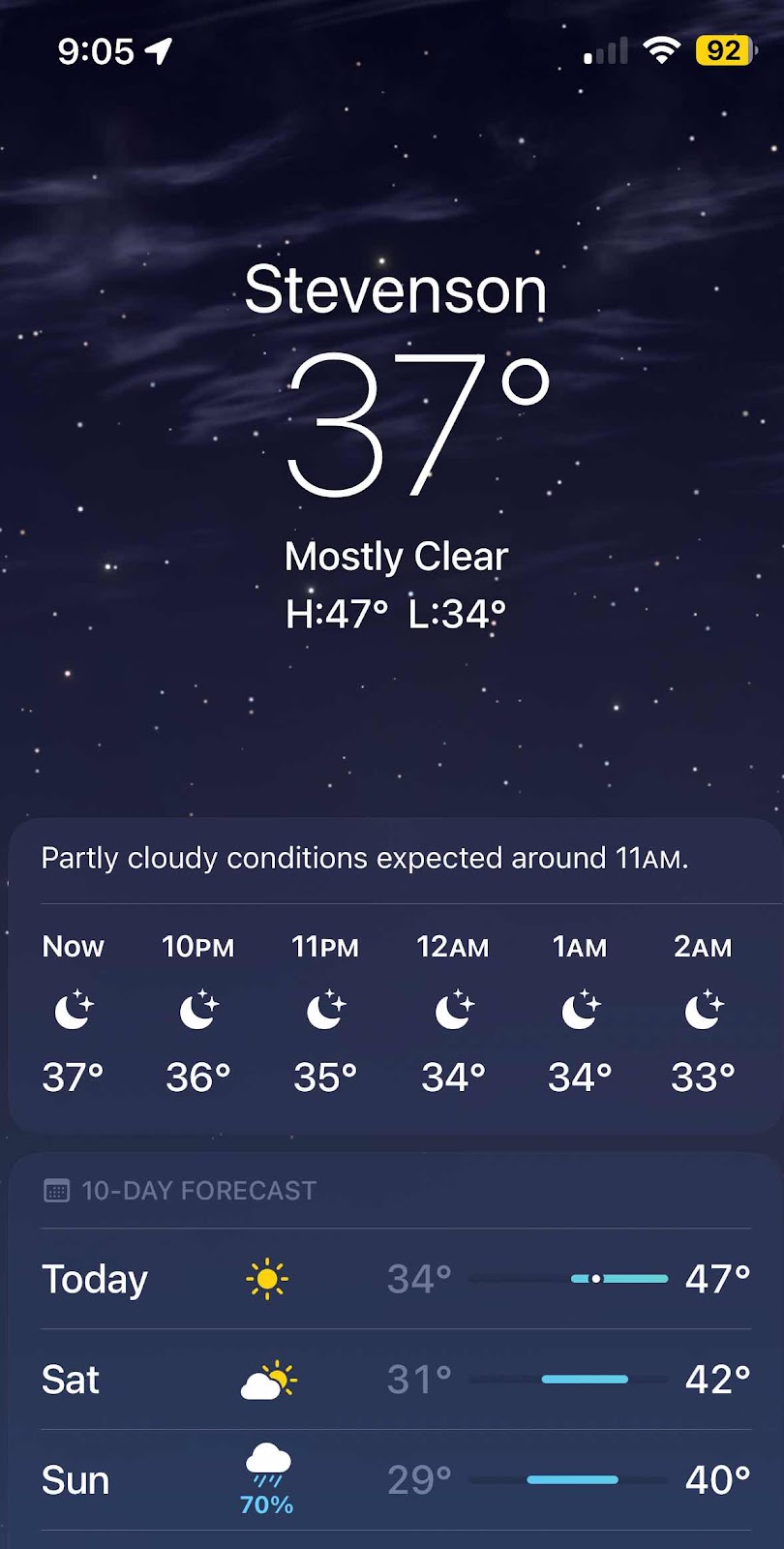Image resolution: width=784 pixels, height=1549 pixels.
Task: Open the hourly forecast card
Action: [x=395, y=976]
